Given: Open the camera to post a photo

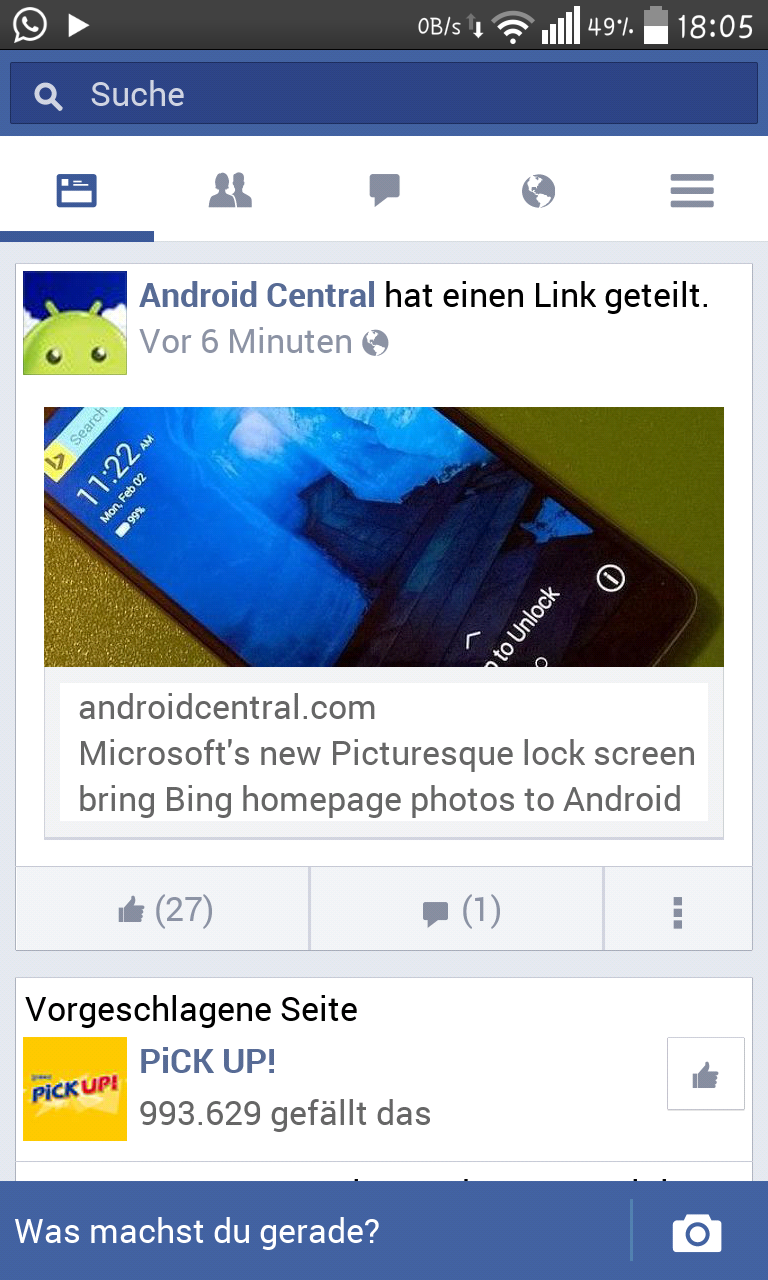Looking at the screenshot, I should pos(697,1232).
